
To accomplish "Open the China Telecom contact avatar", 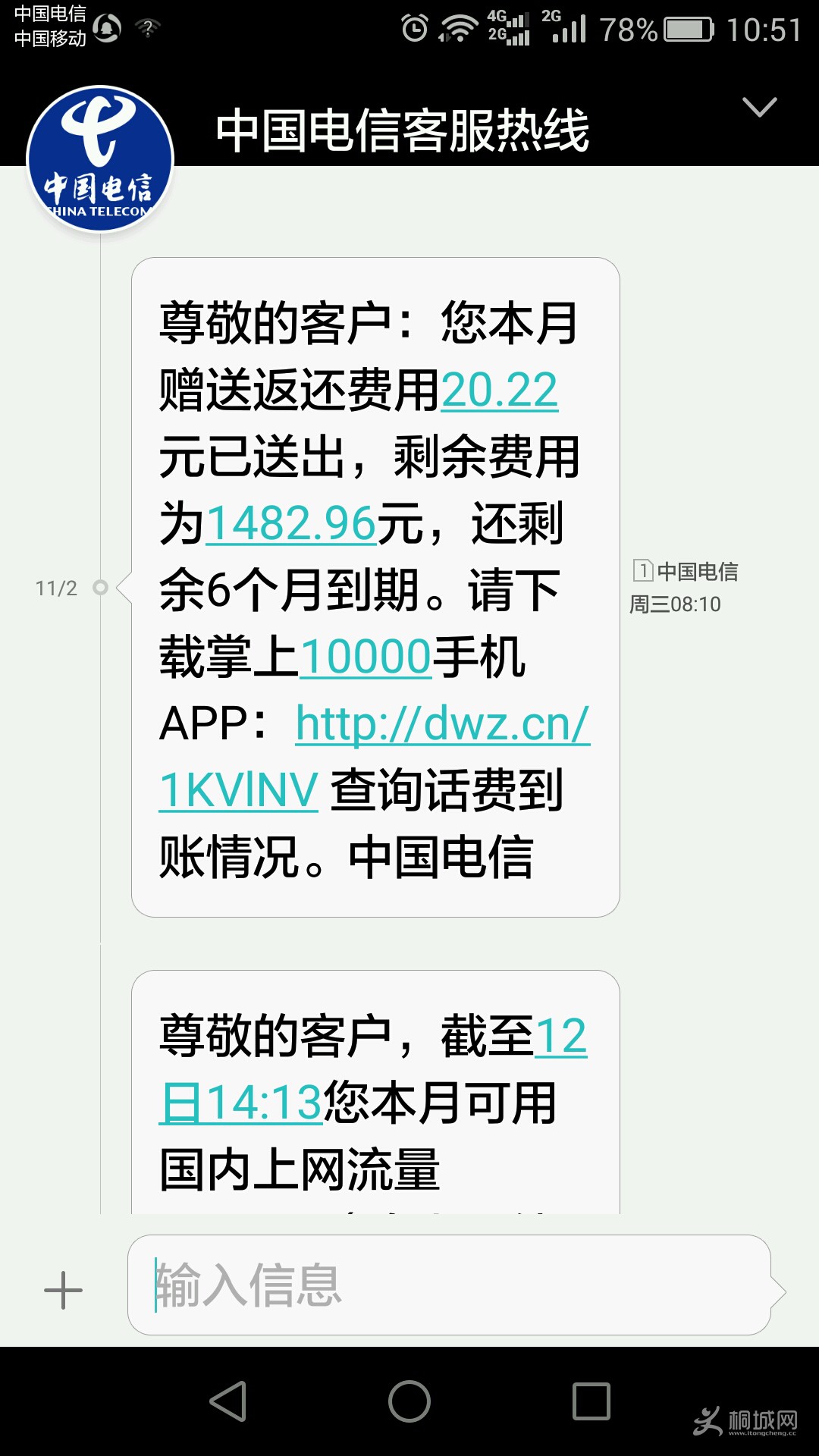I will coord(100,160).
